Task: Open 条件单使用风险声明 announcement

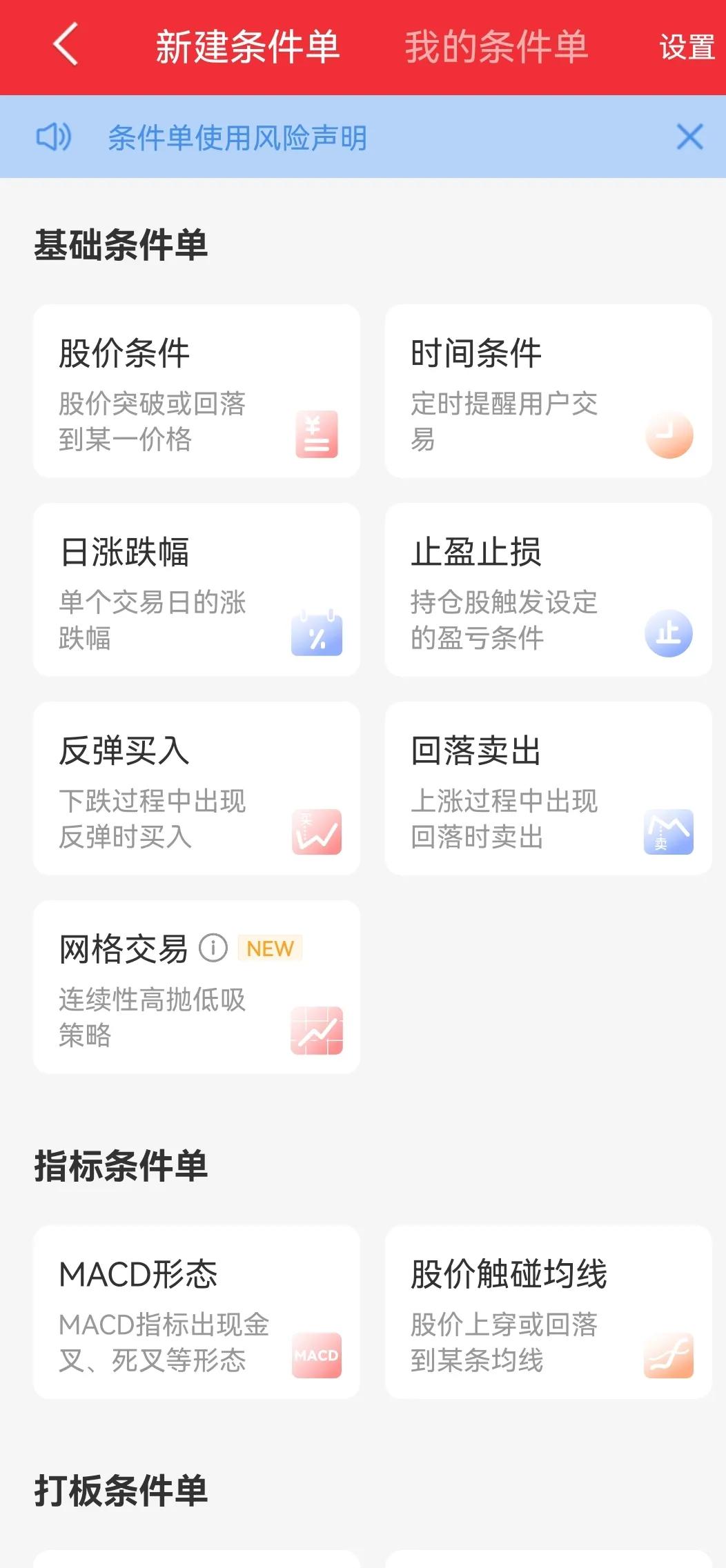Action: point(238,137)
